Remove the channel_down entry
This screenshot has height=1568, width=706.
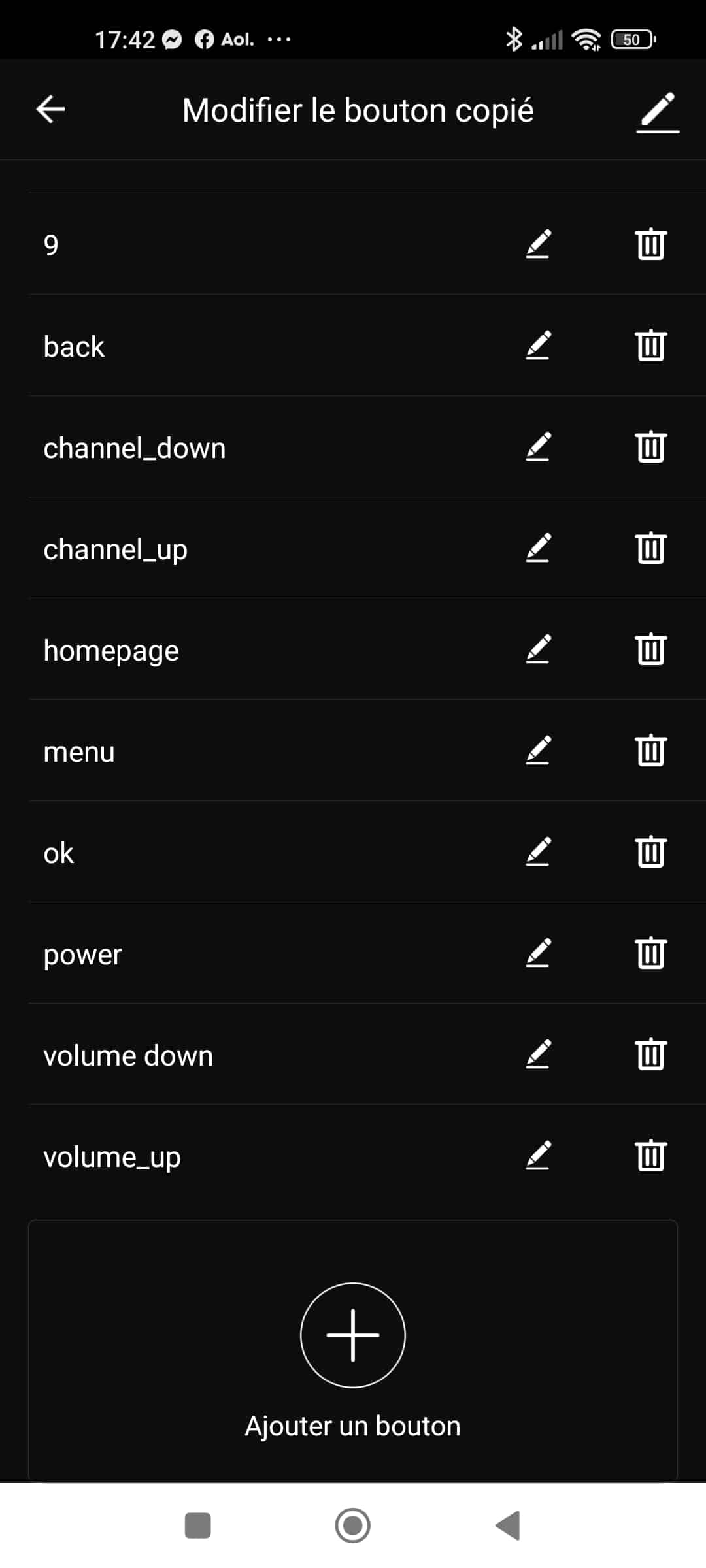pyautogui.click(x=650, y=446)
